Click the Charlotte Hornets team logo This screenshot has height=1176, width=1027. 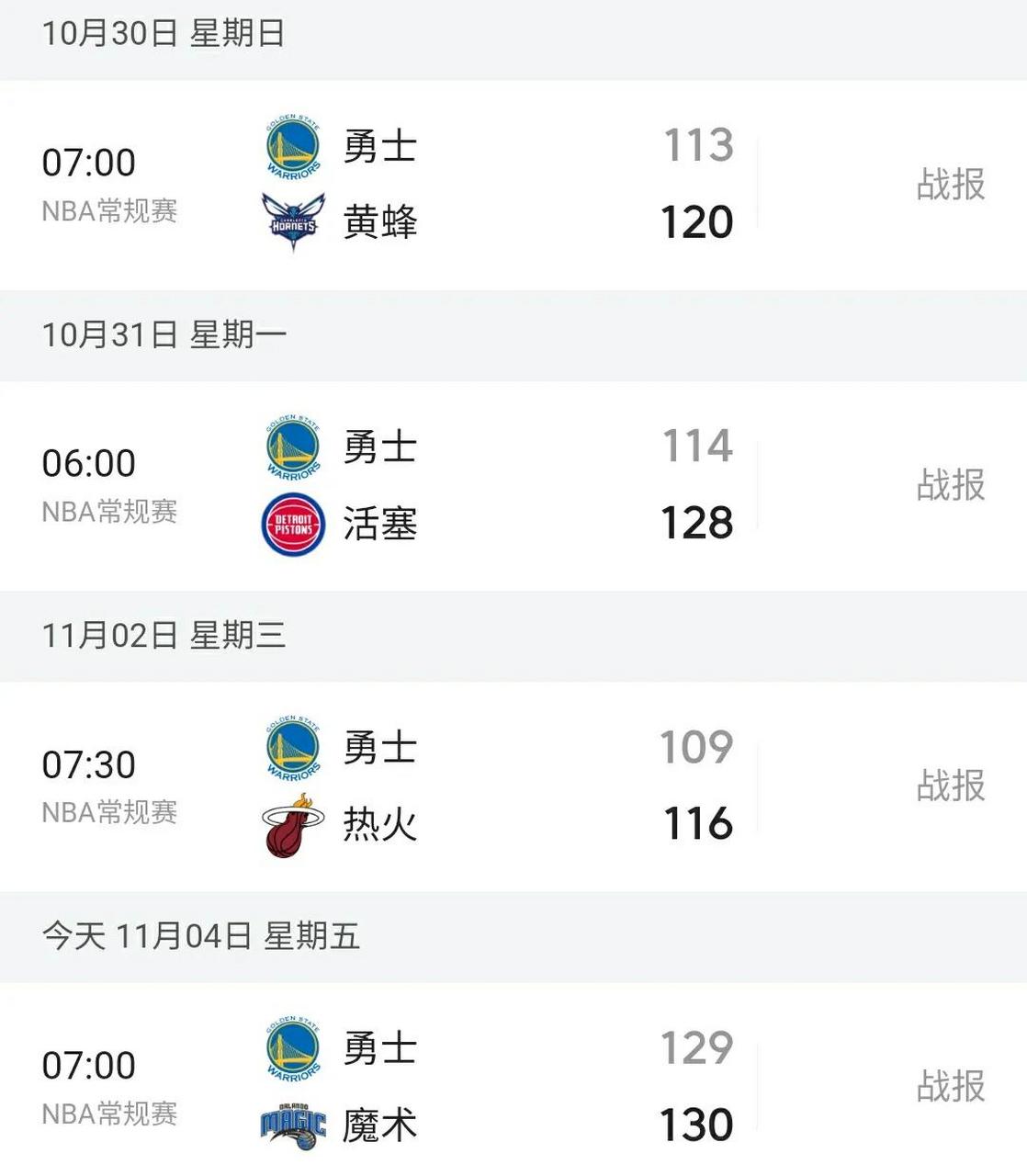pyautogui.click(x=292, y=220)
